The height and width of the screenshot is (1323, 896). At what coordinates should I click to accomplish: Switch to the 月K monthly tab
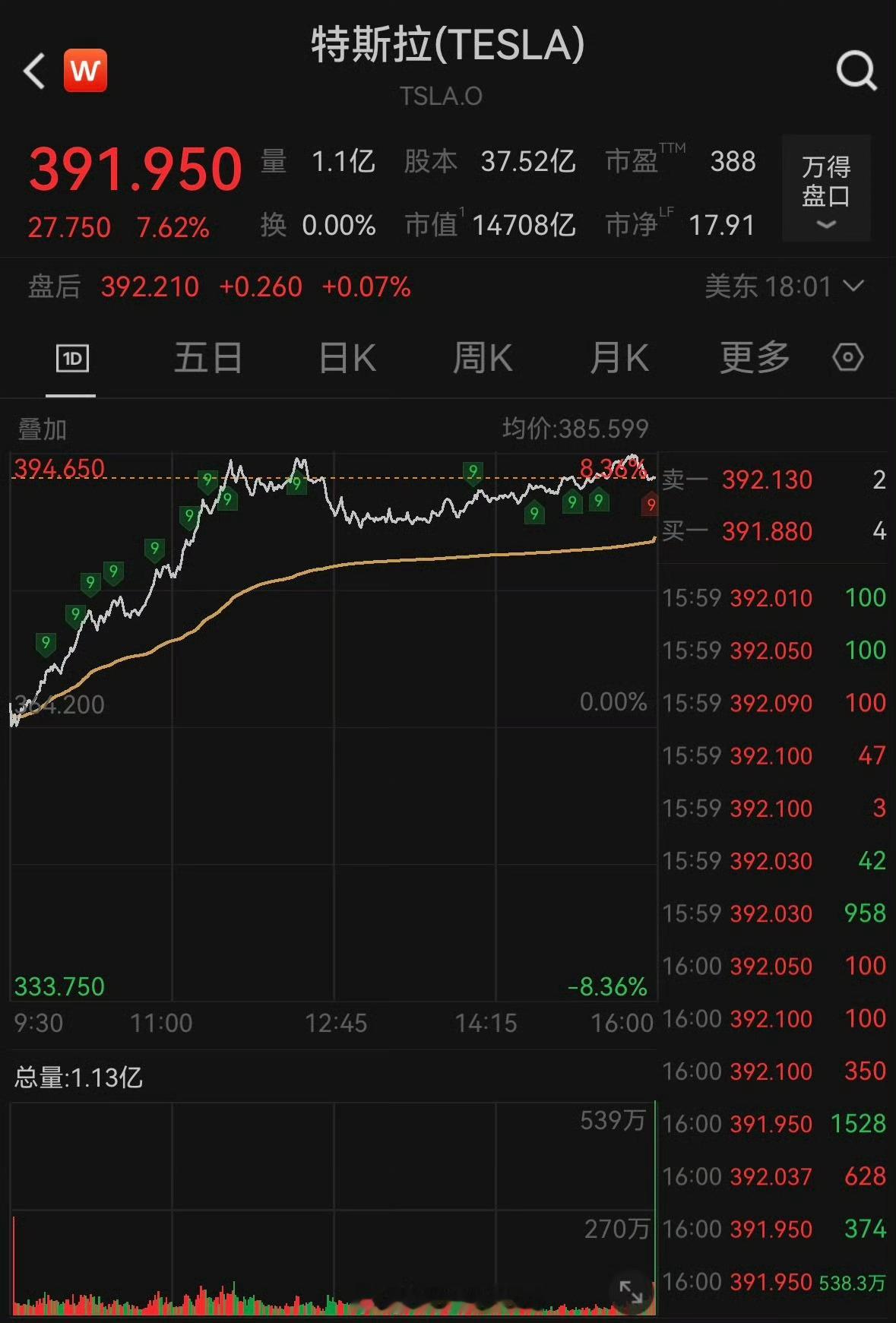619,357
